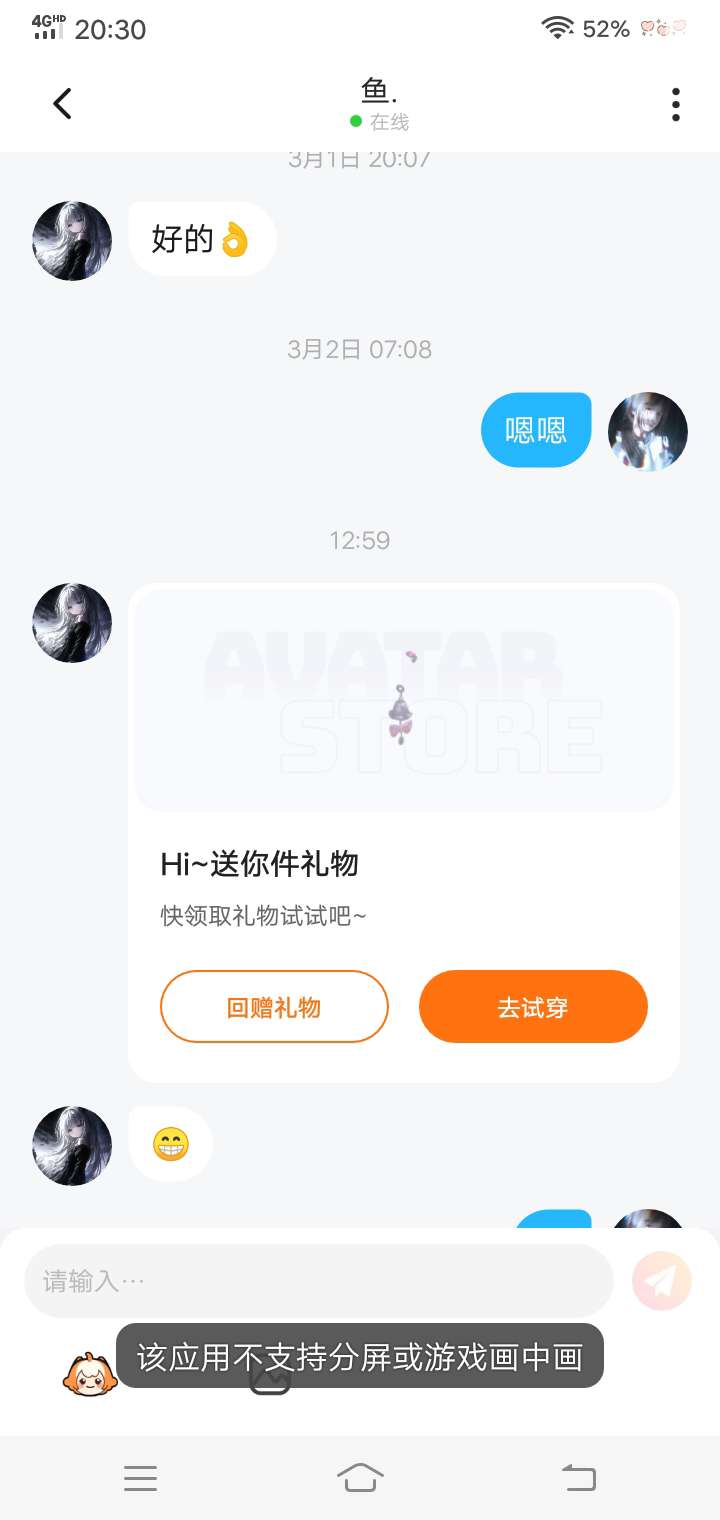The height and width of the screenshot is (1520, 720).
Task: View 鱼.'s avatar next to 好的 message
Action: point(72,241)
